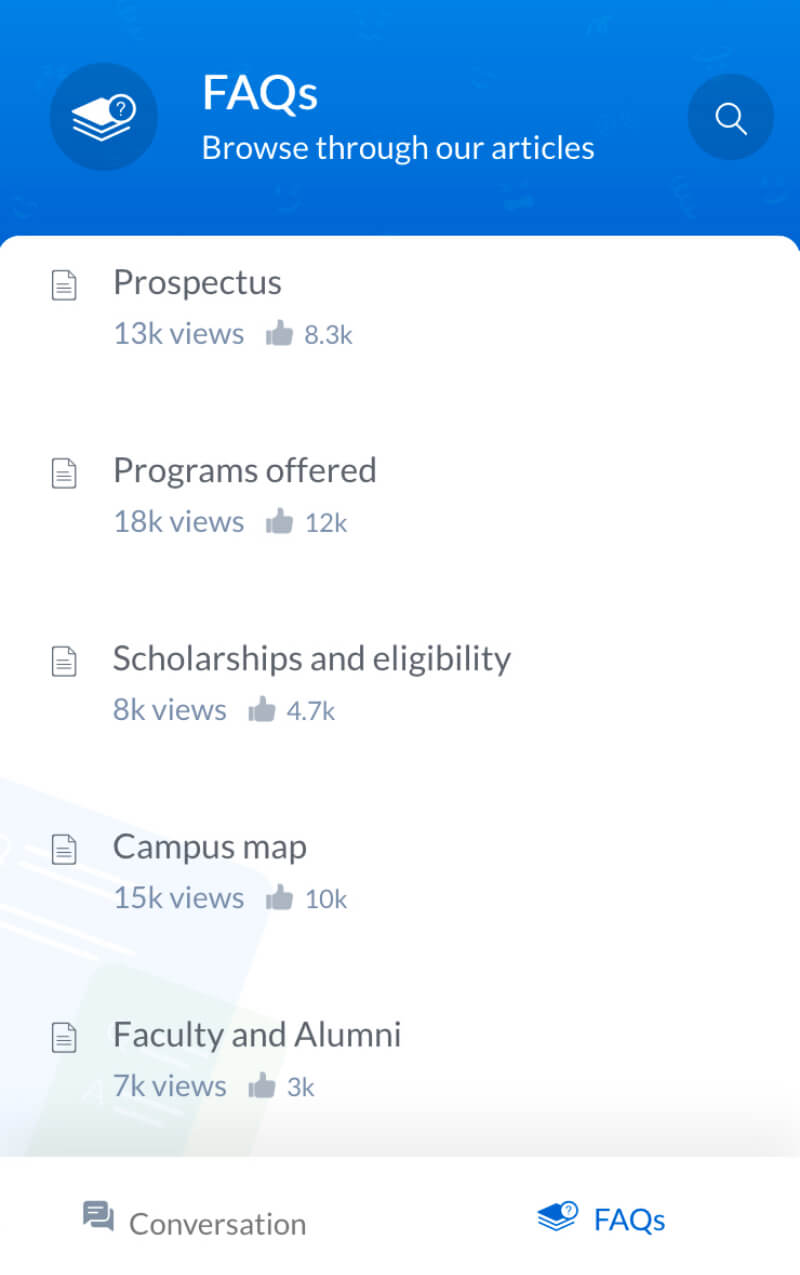View the Programs offered article

click(244, 471)
